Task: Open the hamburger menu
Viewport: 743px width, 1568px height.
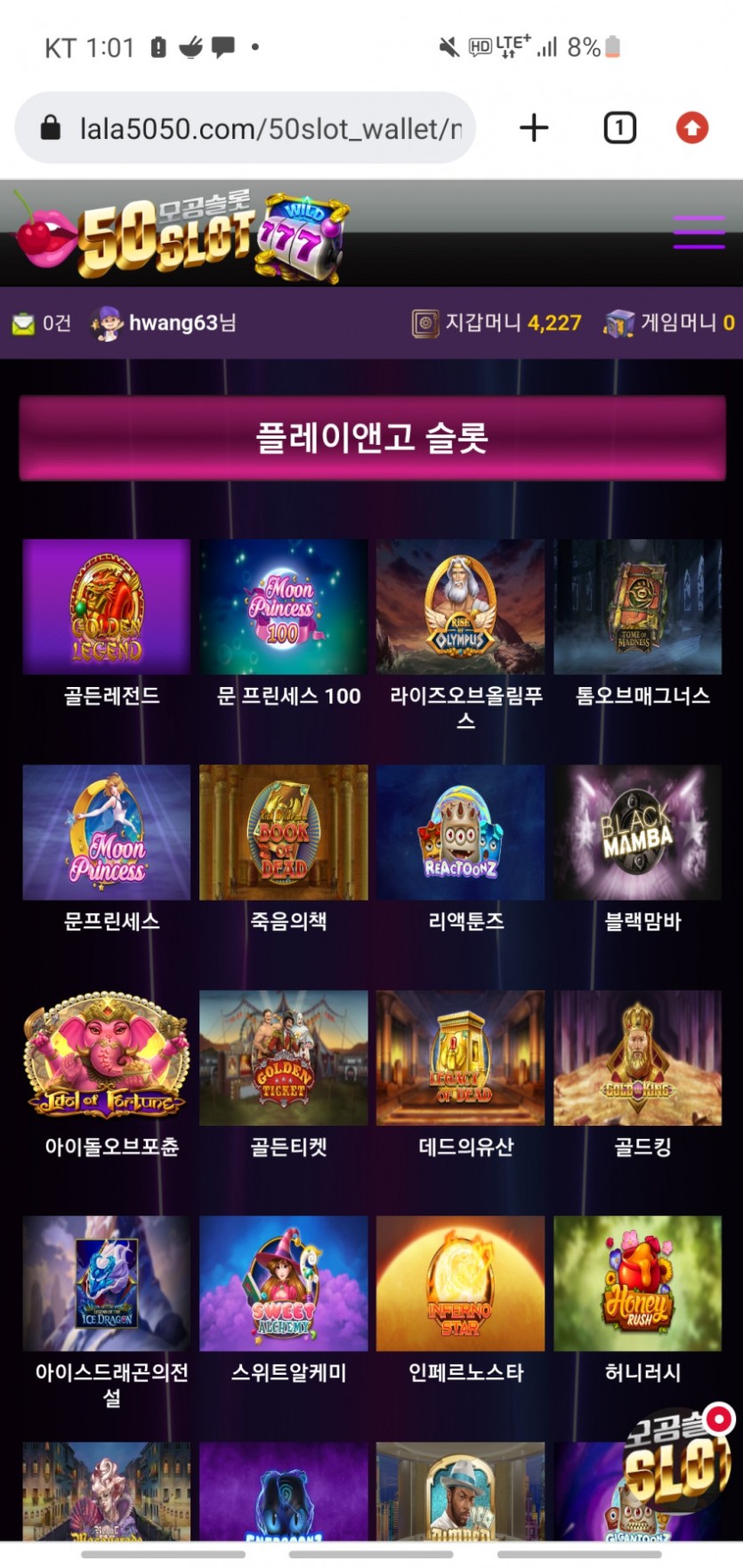Action: (x=699, y=232)
